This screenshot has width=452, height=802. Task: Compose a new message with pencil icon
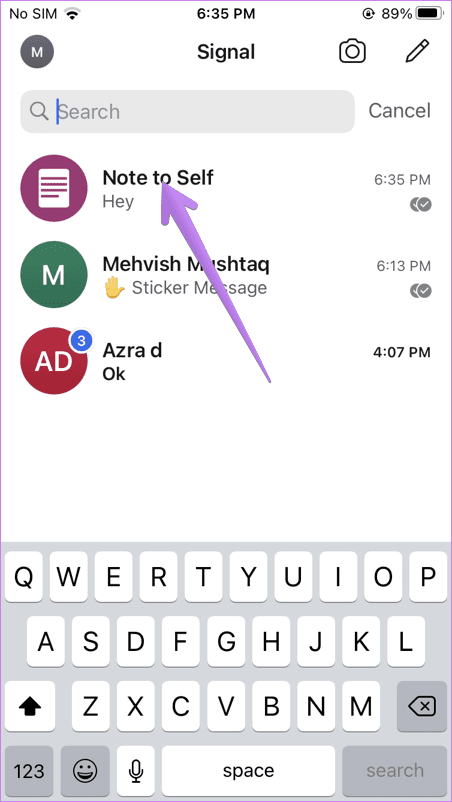click(417, 51)
